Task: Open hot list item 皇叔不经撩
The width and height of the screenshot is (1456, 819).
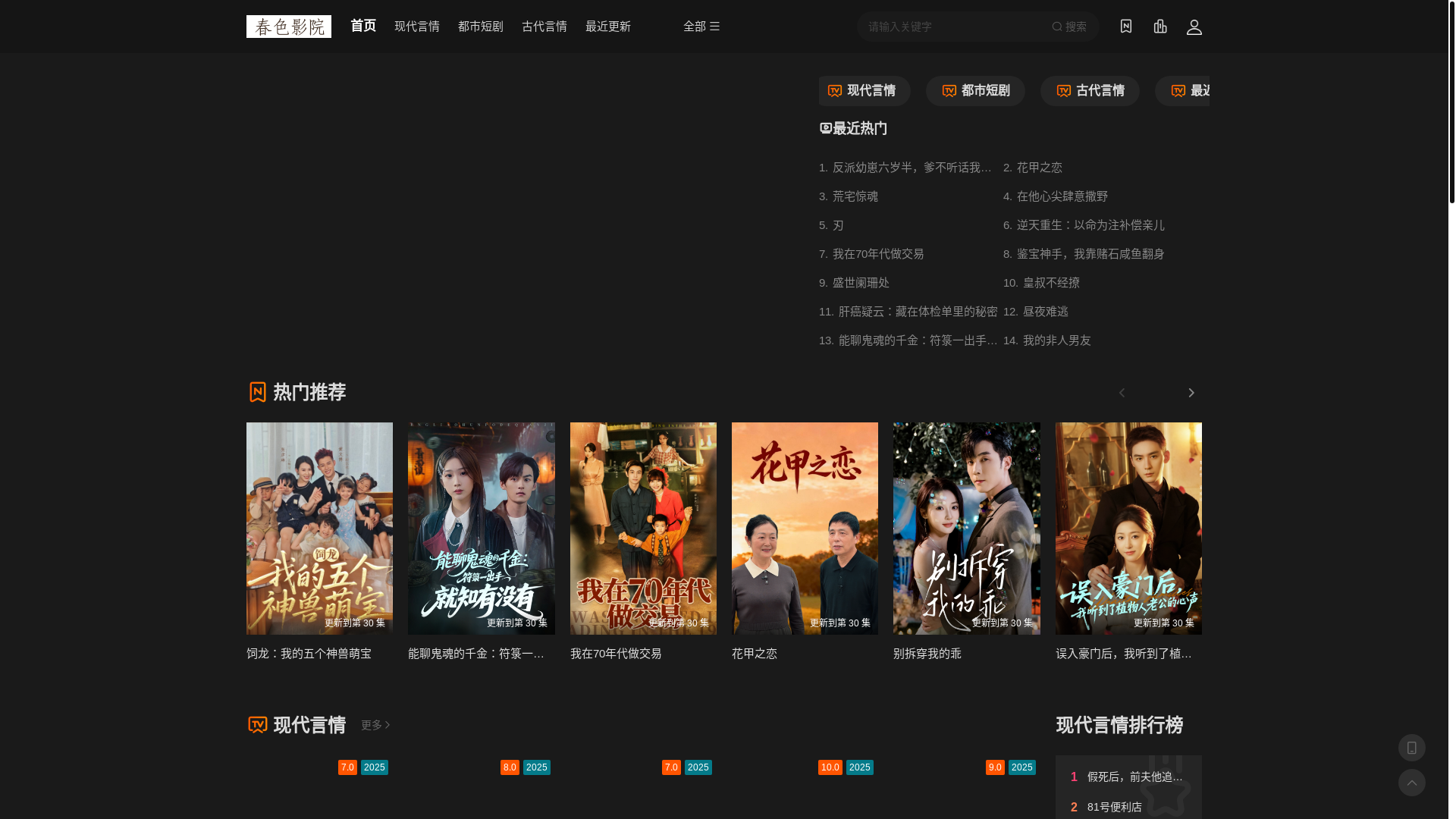Action: point(1050,283)
